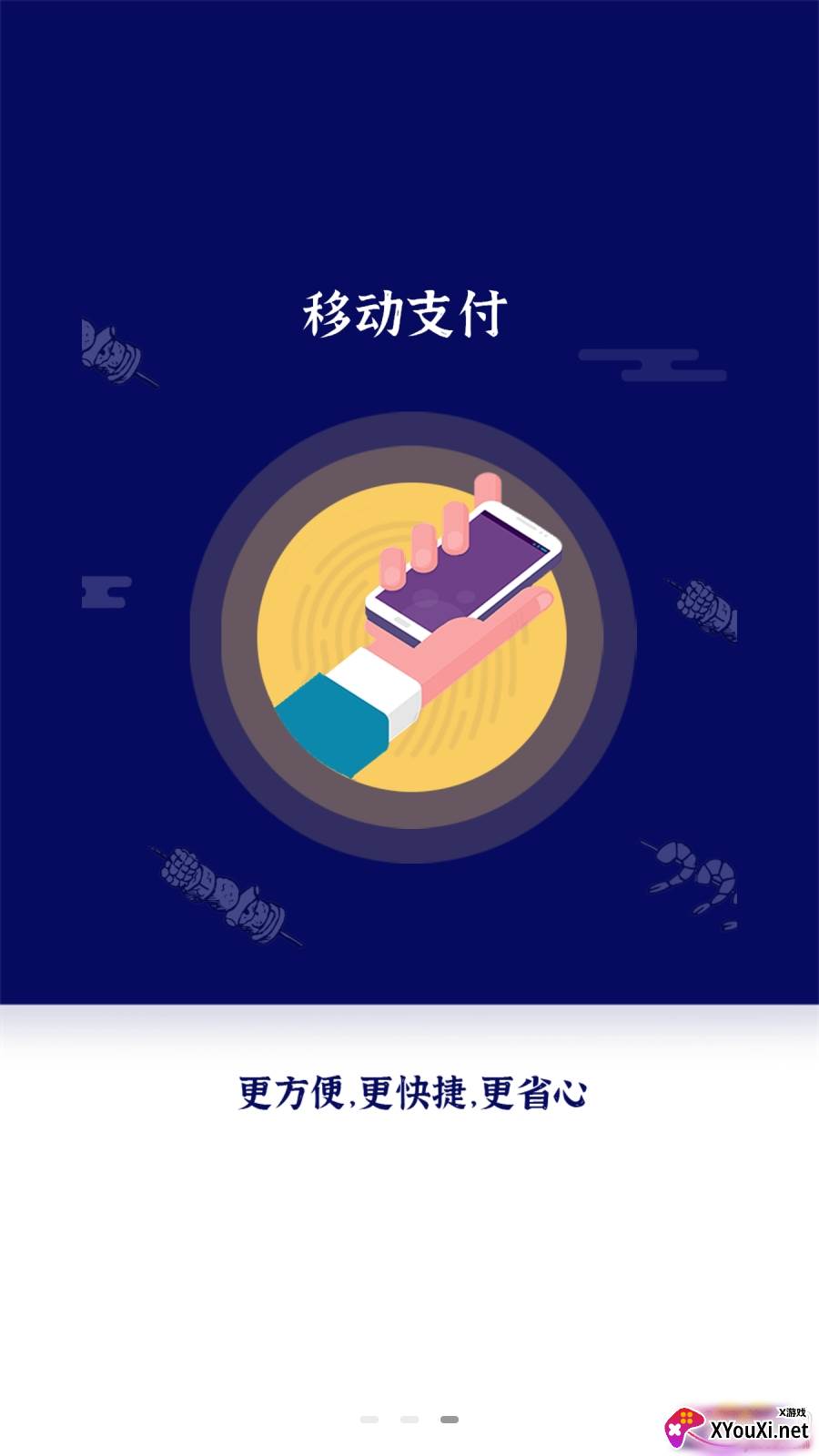Tap the third, highlighted page indicator dot
Viewport: 819px width, 1456px height.
click(450, 1419)
